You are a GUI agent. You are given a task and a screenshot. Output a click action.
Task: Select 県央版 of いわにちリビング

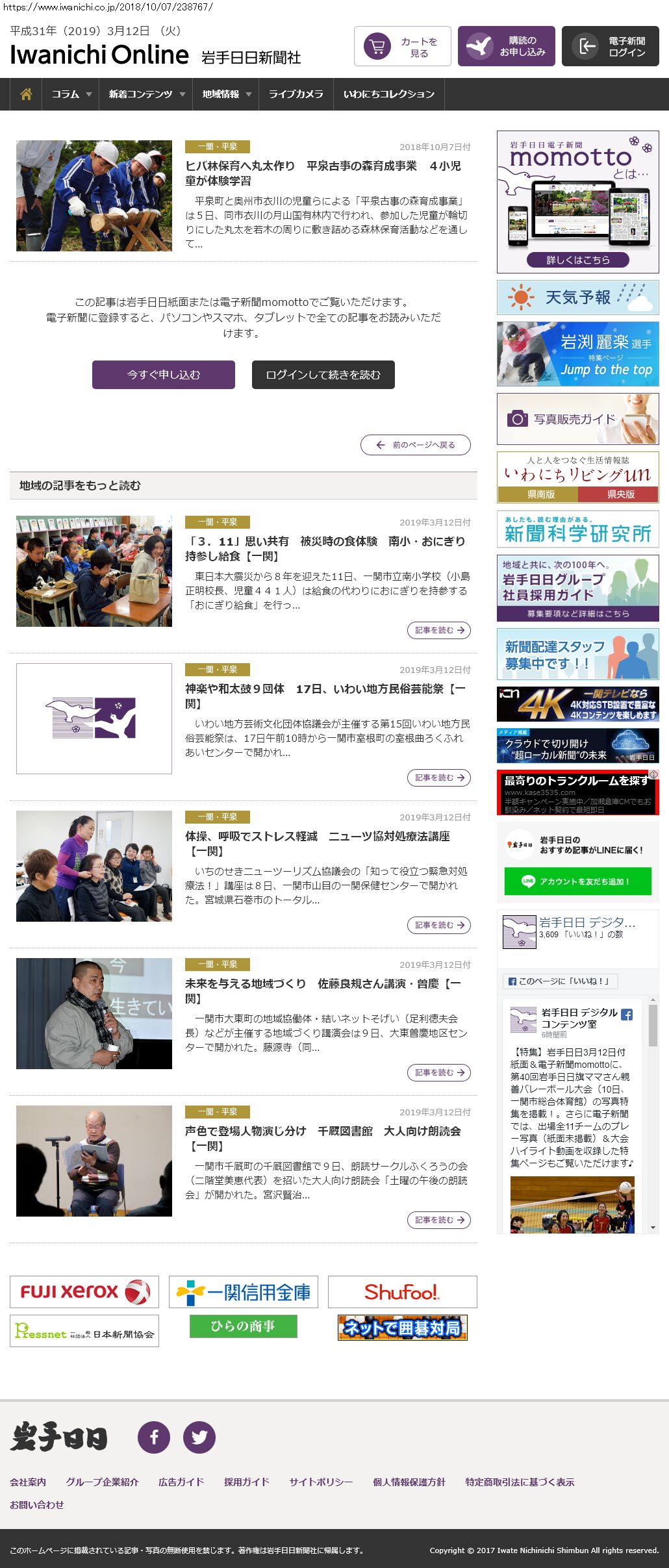(618, 494)
